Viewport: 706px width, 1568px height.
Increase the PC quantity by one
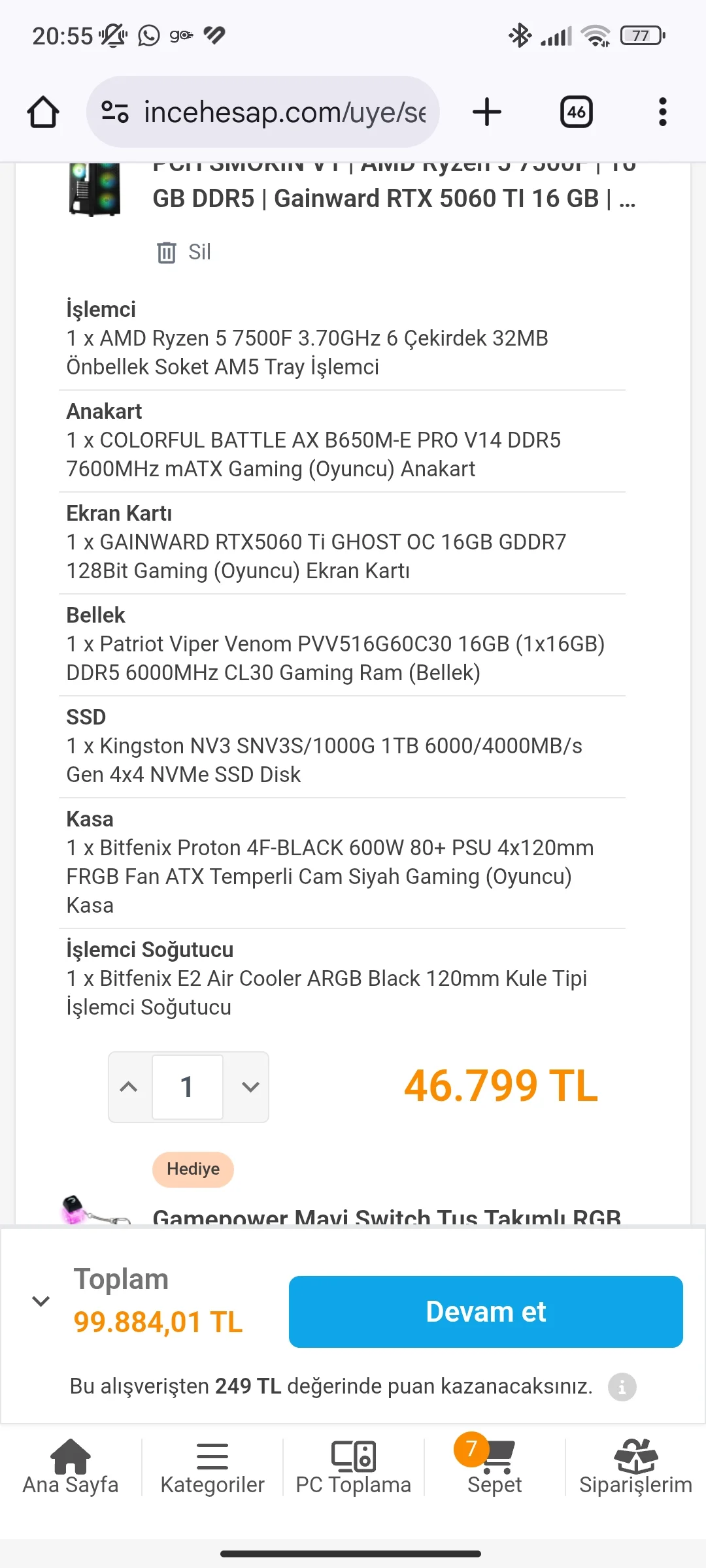coord(129,1087)
